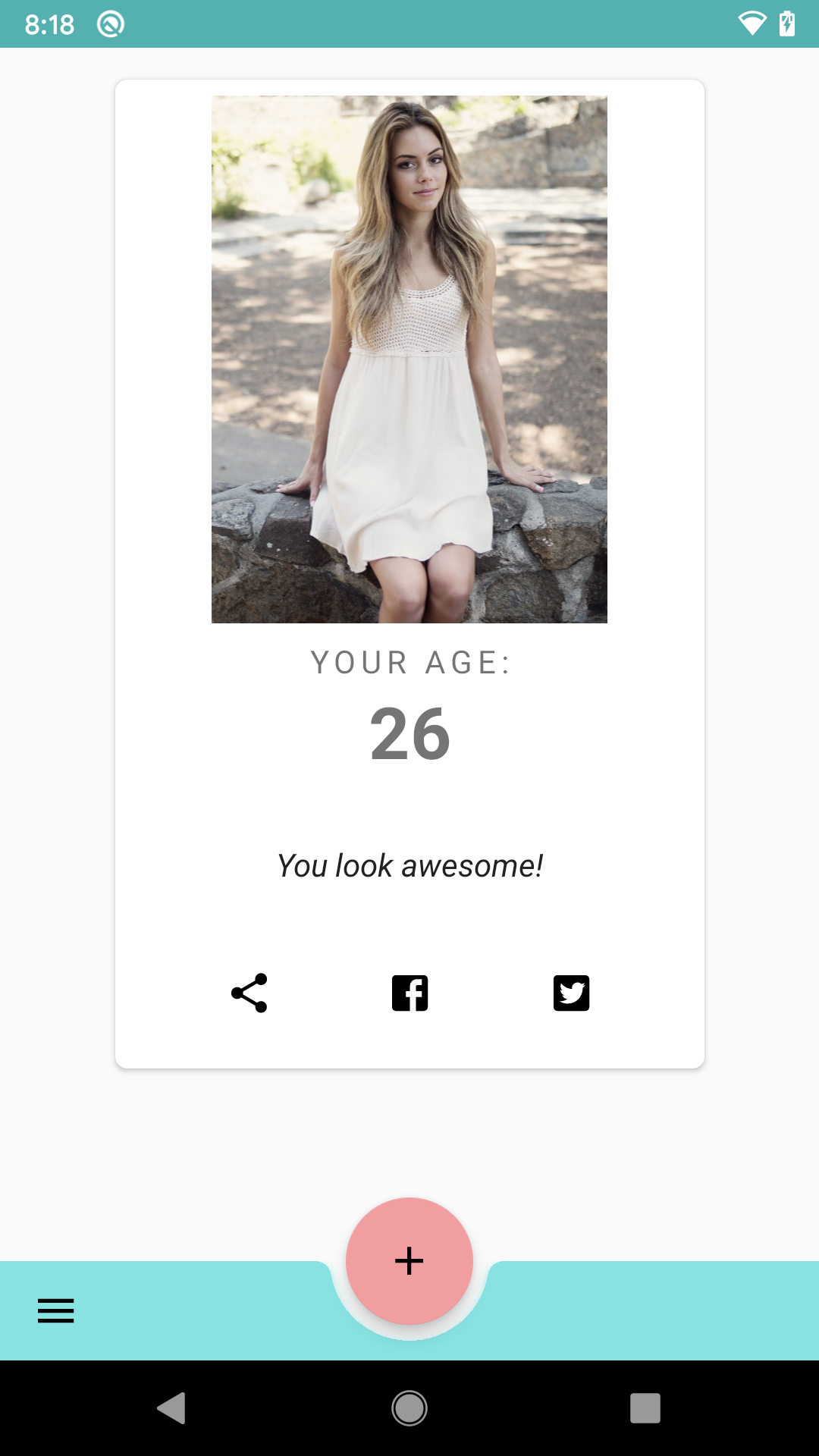Expand the side menu from bottom left

point(55,1310)
